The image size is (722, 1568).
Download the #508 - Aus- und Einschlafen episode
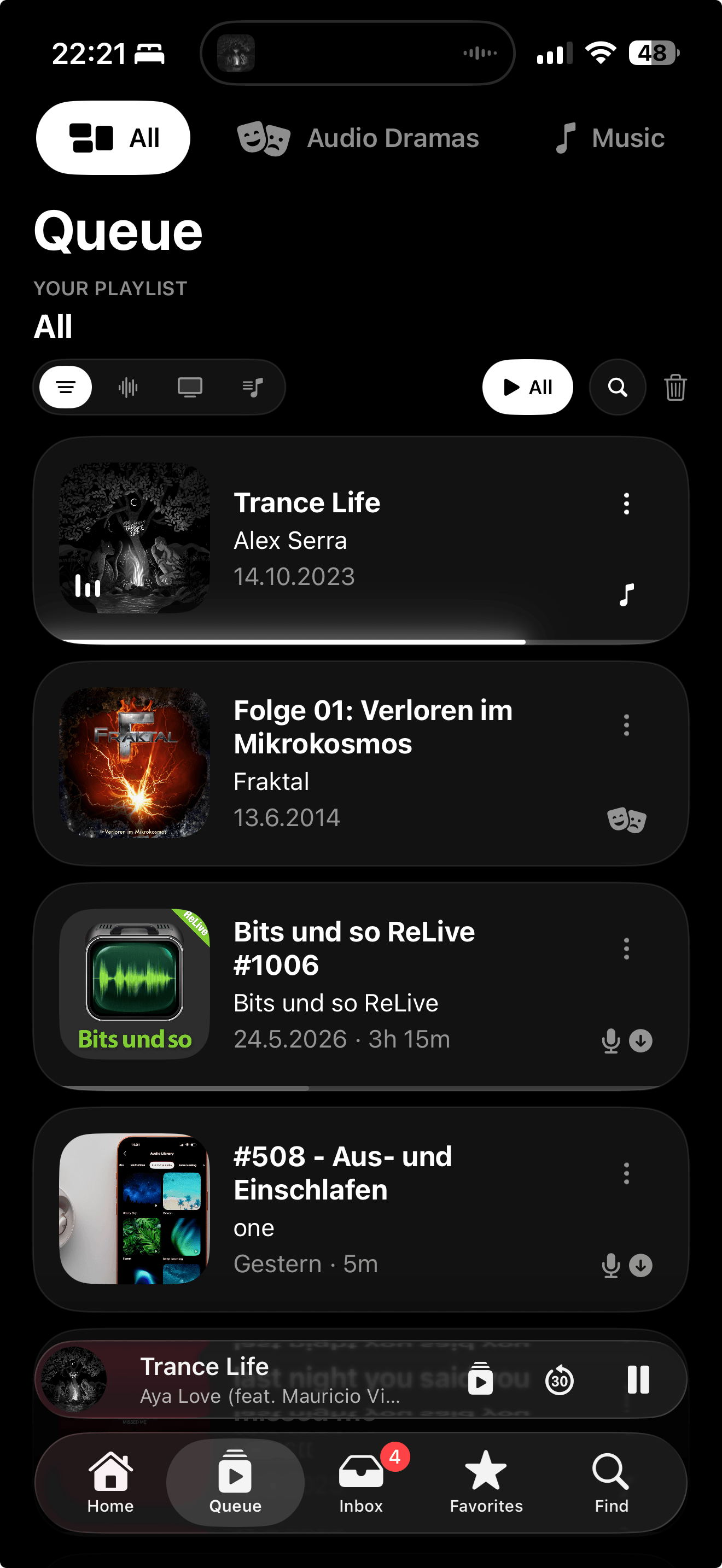pyautogui.click(x=641, y=1266)
